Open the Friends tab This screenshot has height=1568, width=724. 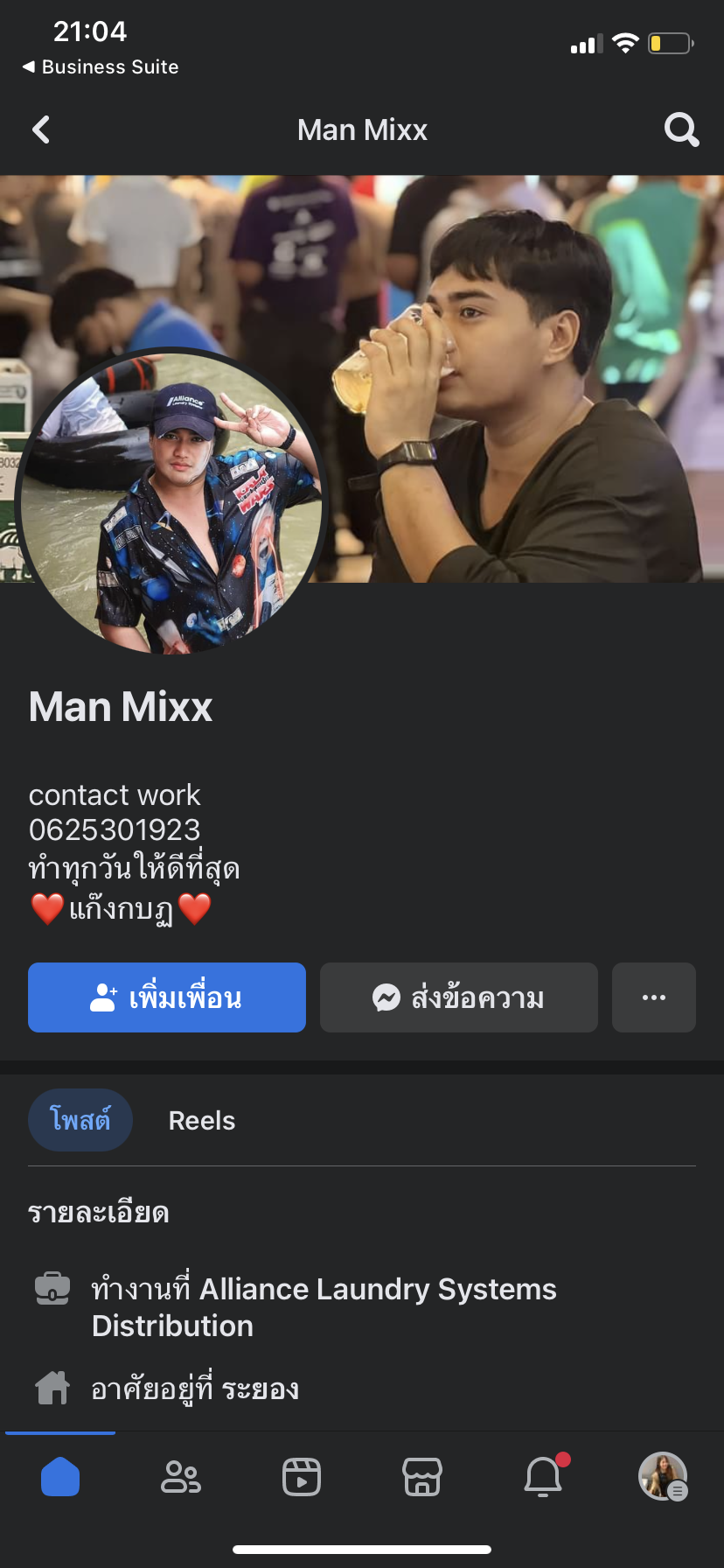pos(181,1477)
